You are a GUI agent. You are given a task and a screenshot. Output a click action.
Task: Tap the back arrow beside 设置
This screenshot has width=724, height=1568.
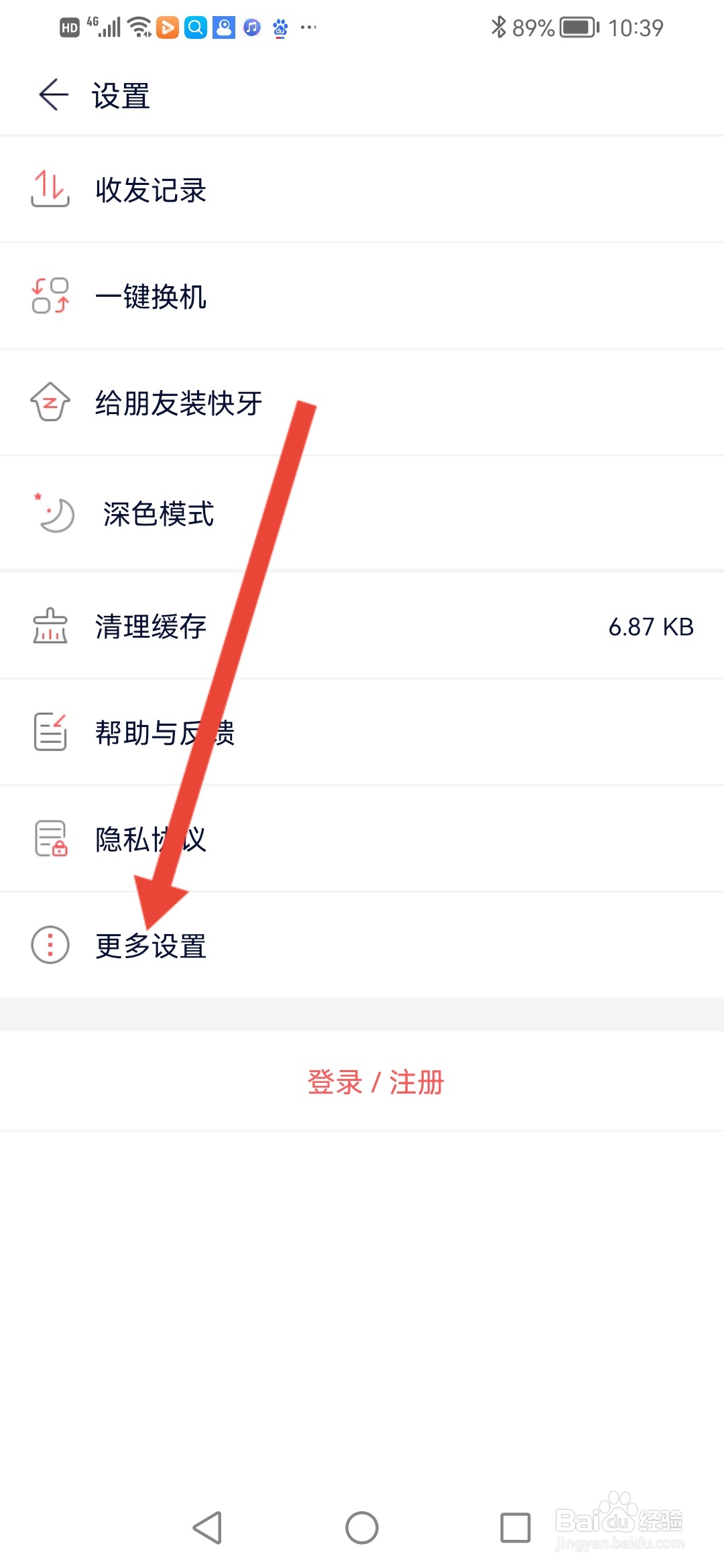click(x=53, y=95)
